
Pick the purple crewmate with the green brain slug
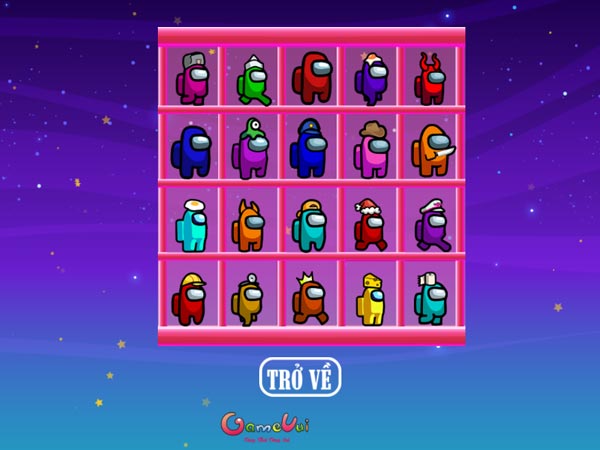pos(251,150)
